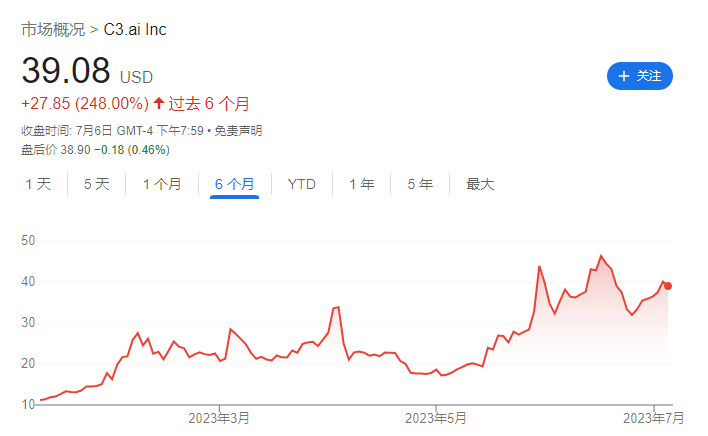The width and height of the screenshot is (708, 436).
Task: Select the 5 天 time range
Action: tap(96, 184)
